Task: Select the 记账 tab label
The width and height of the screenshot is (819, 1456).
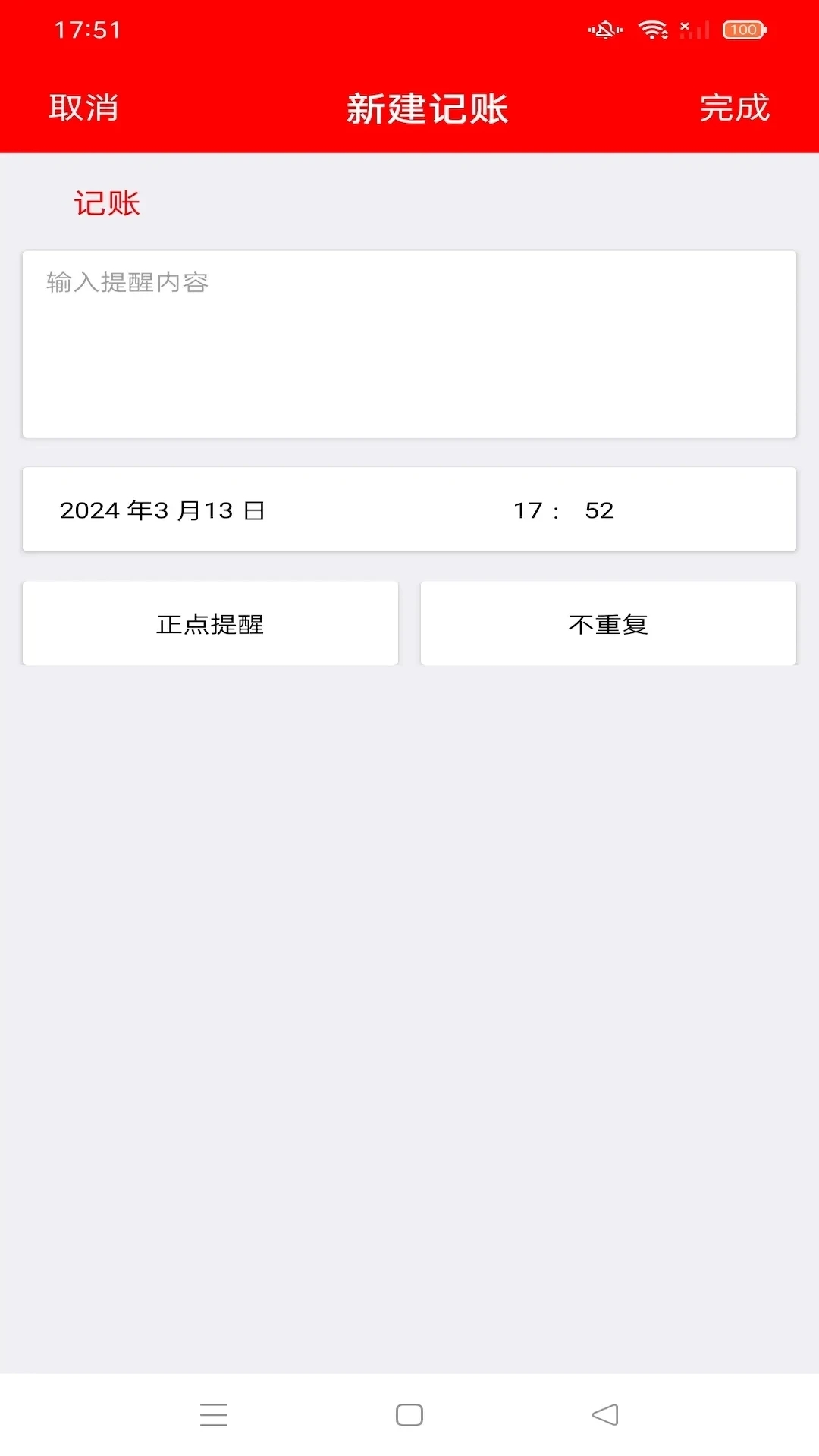Action: (x=107, y=203)
